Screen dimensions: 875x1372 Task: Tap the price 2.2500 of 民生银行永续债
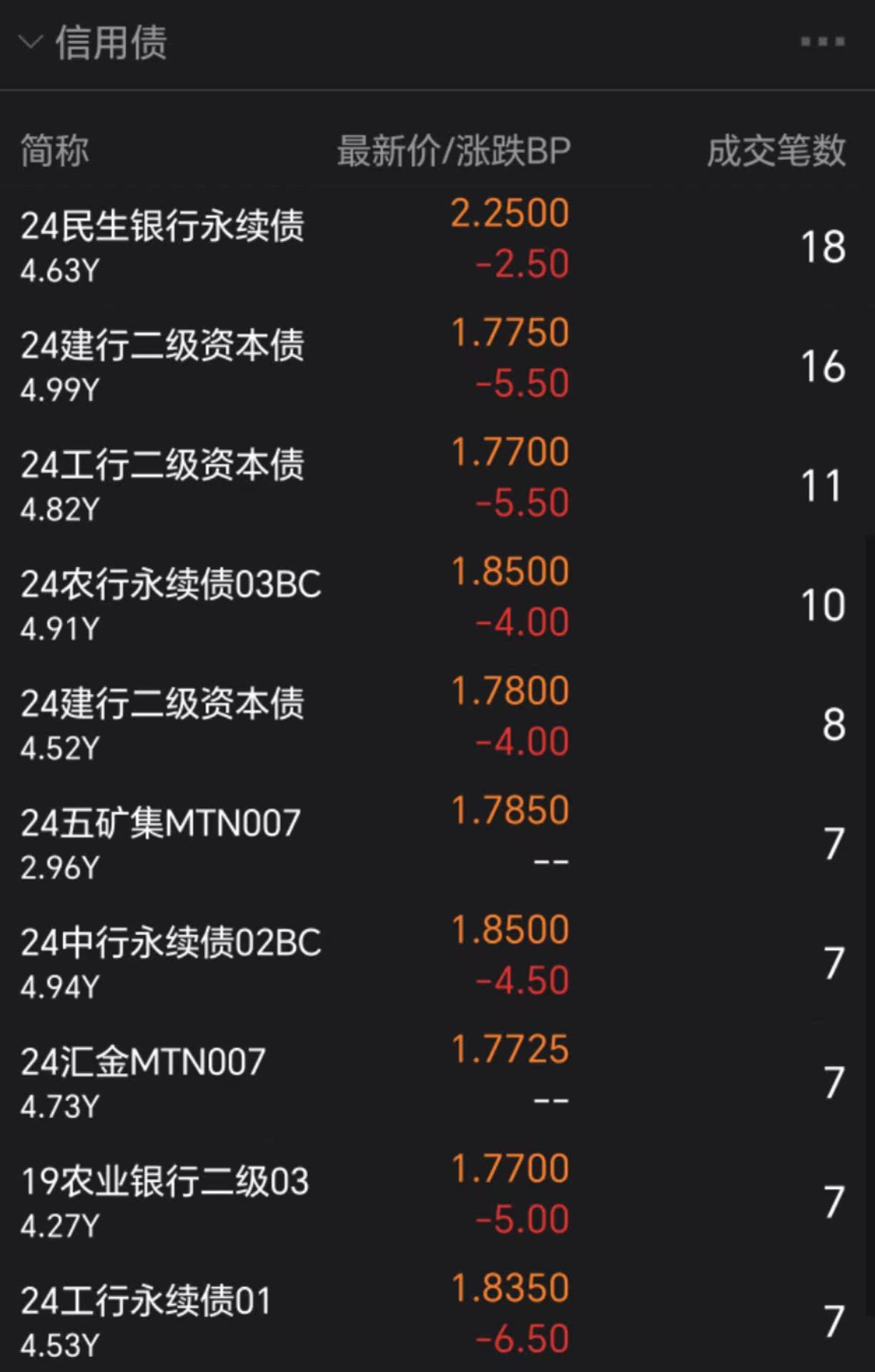[510, 212]
